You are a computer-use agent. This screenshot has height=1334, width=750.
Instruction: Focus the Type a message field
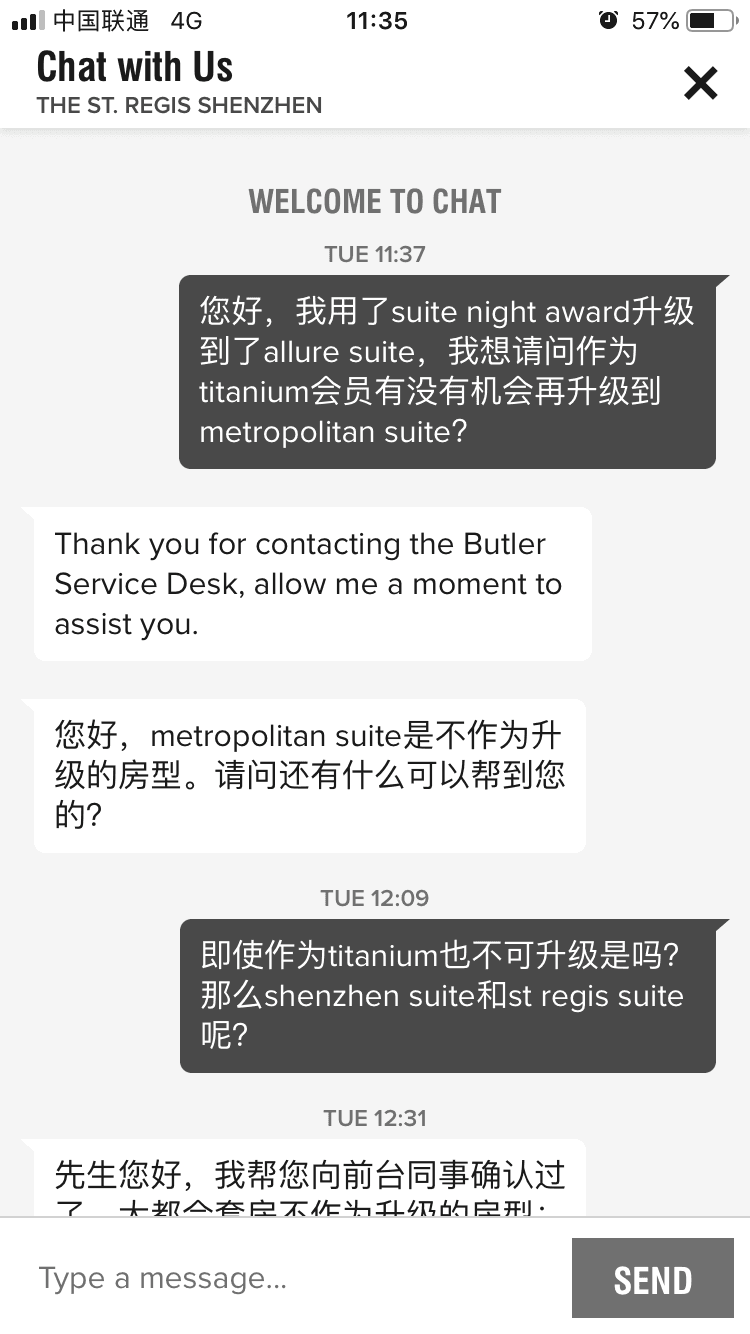point(290,1278)
